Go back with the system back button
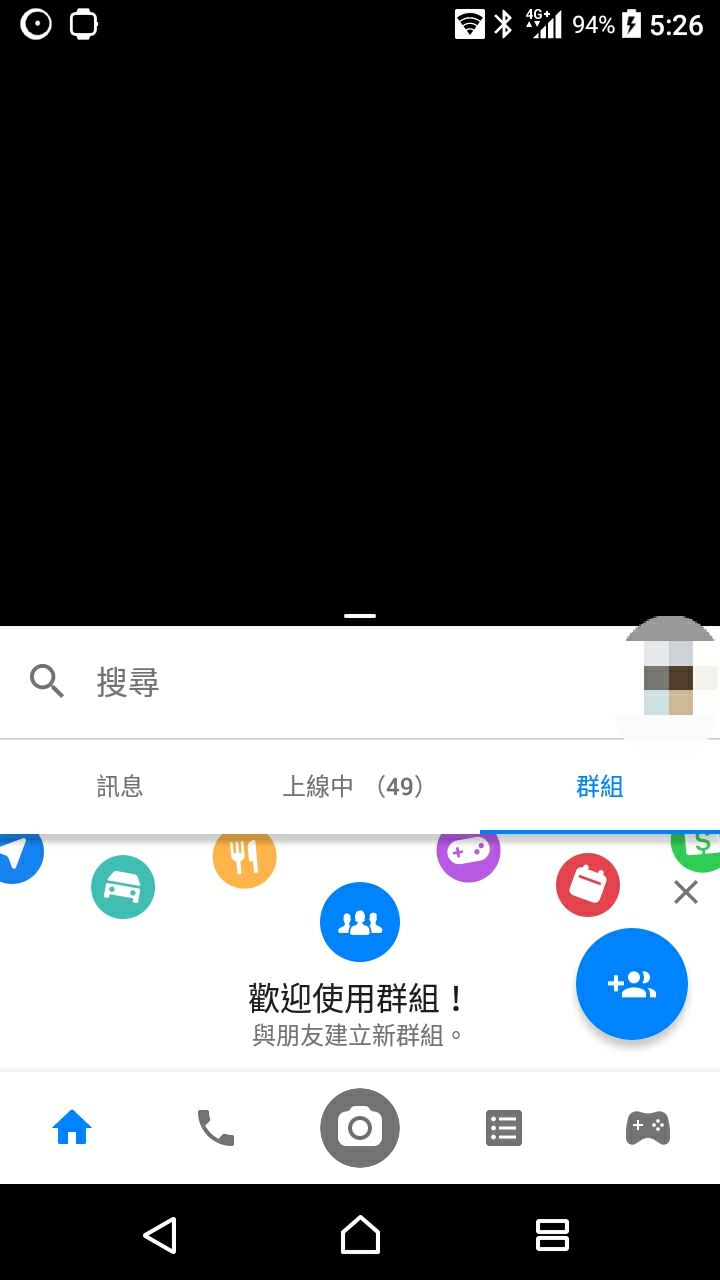The image size is (720, 1280). point(160,1235)
